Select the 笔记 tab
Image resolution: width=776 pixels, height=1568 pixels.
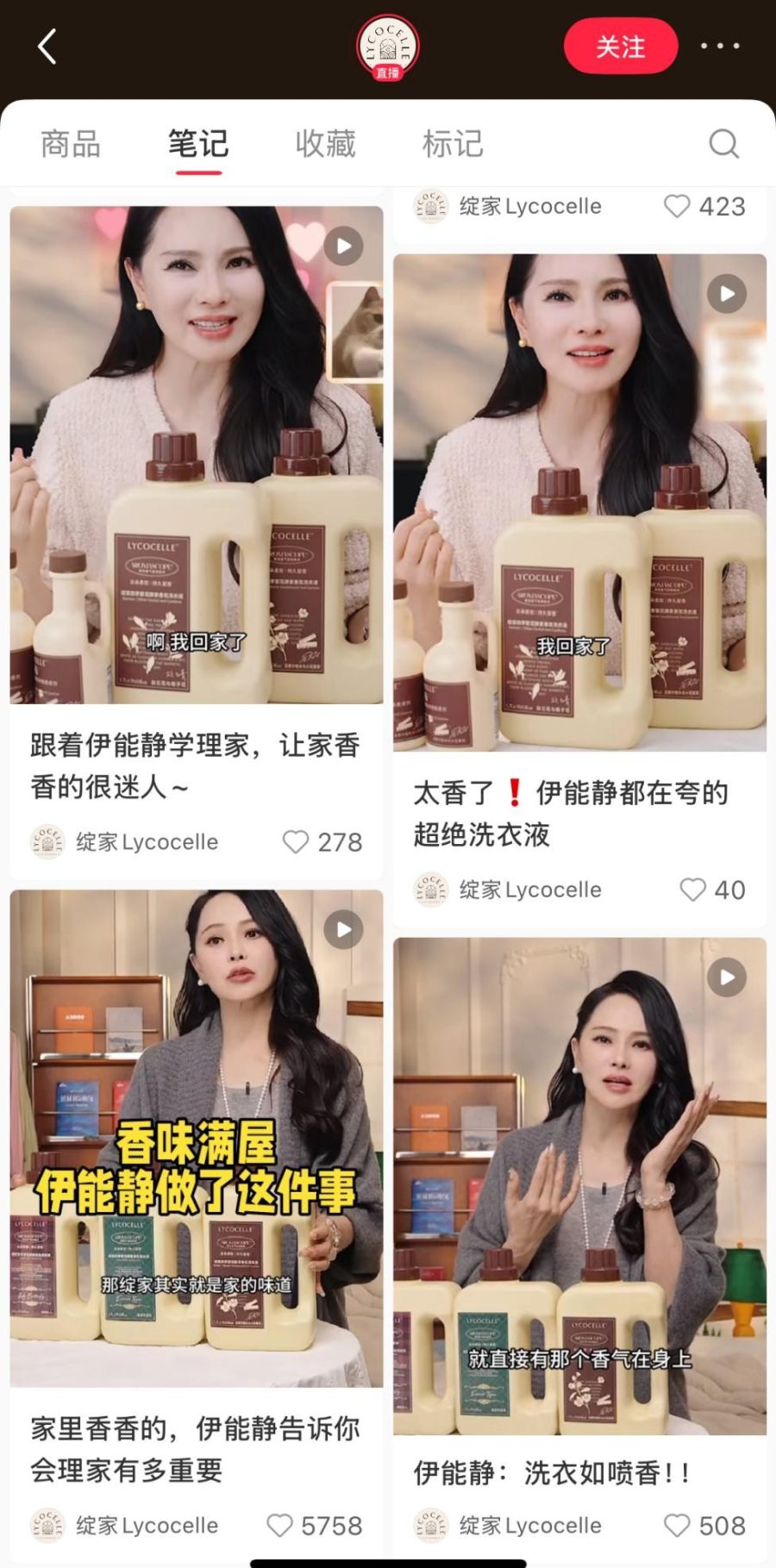click(x=198, y=144)
